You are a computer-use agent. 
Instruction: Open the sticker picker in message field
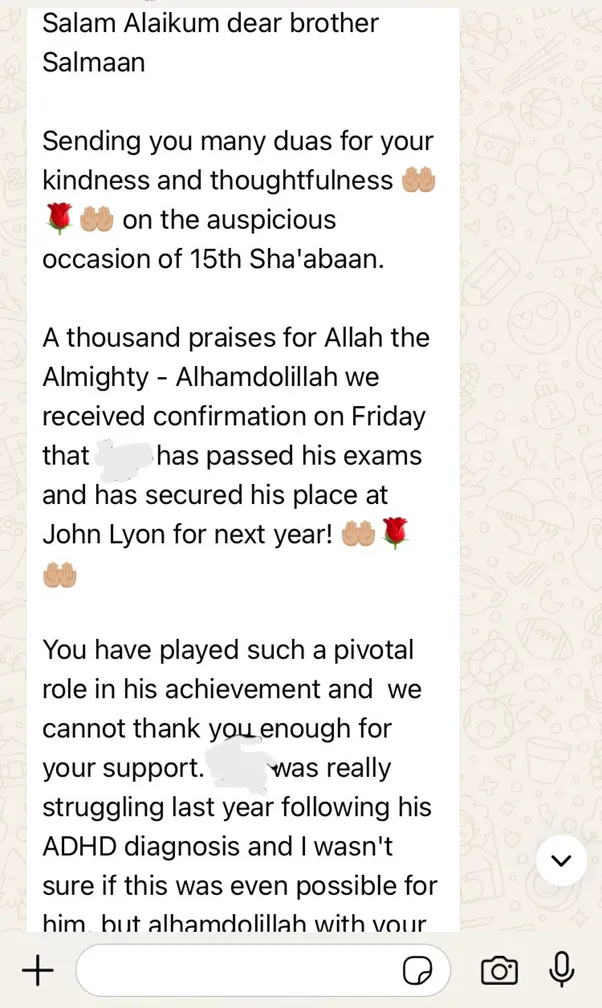pos(417,970)
